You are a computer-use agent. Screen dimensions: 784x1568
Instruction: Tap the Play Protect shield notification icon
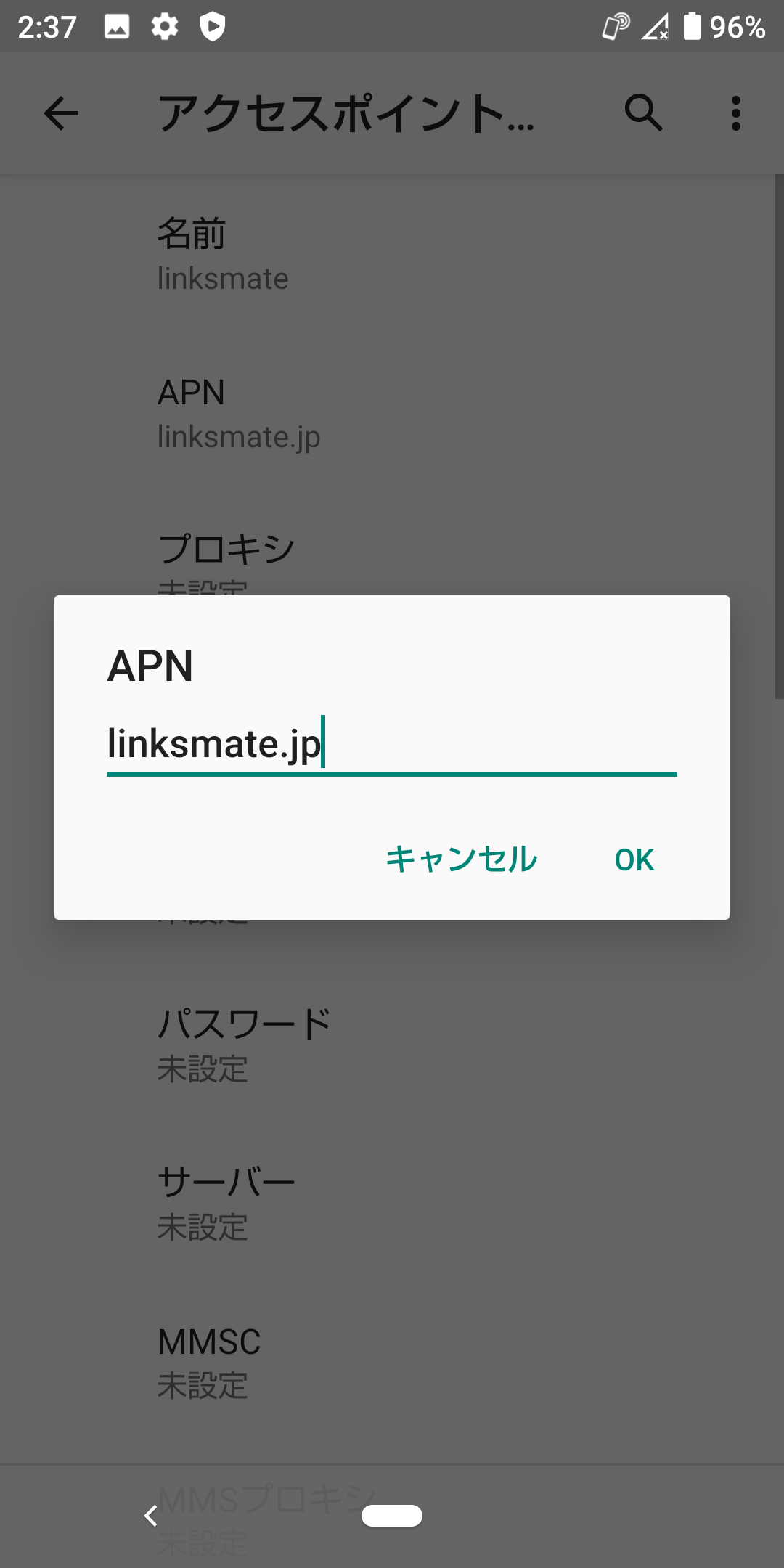213,27
